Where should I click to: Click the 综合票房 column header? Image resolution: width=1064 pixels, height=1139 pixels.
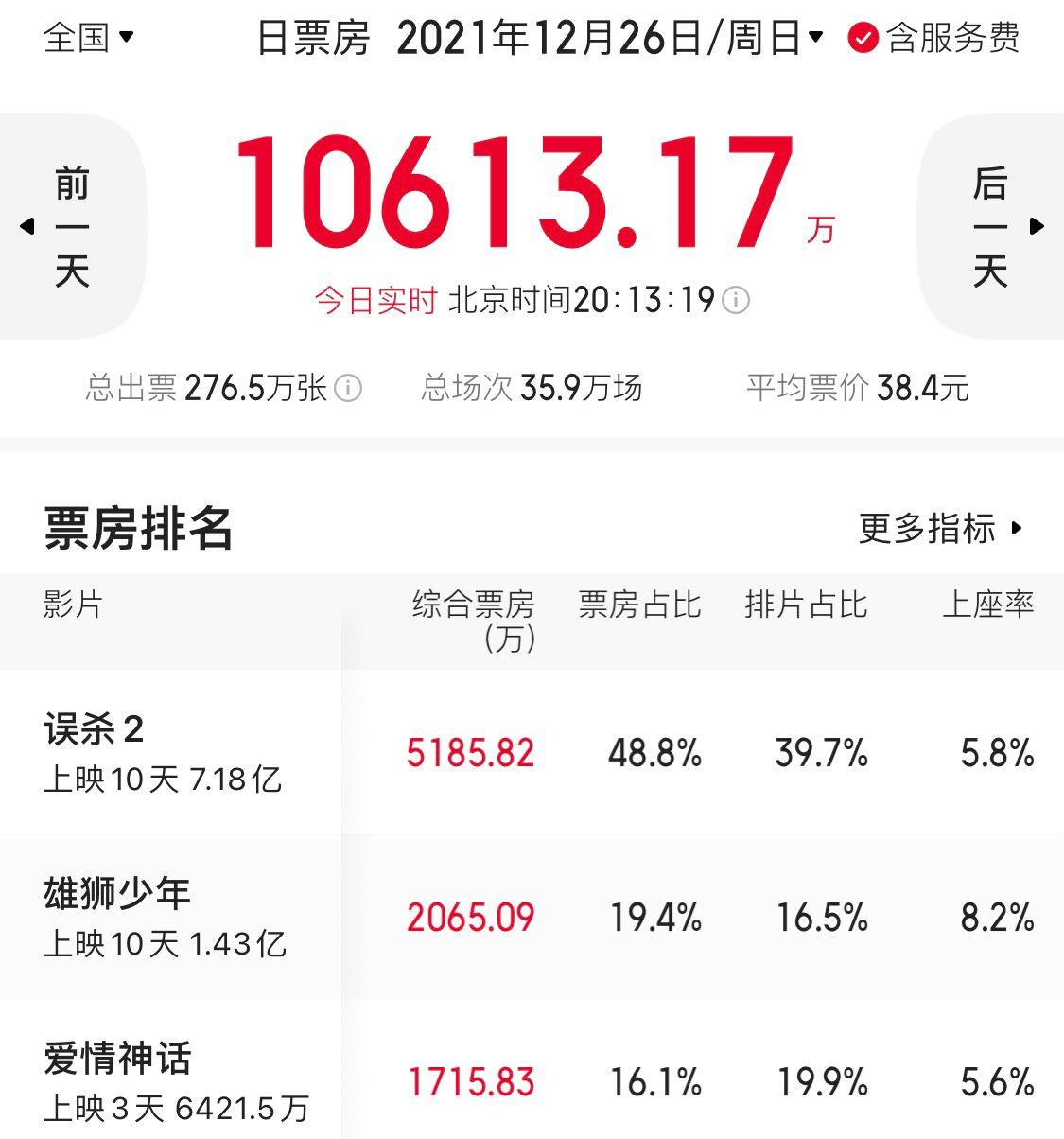tap(472, 606)
